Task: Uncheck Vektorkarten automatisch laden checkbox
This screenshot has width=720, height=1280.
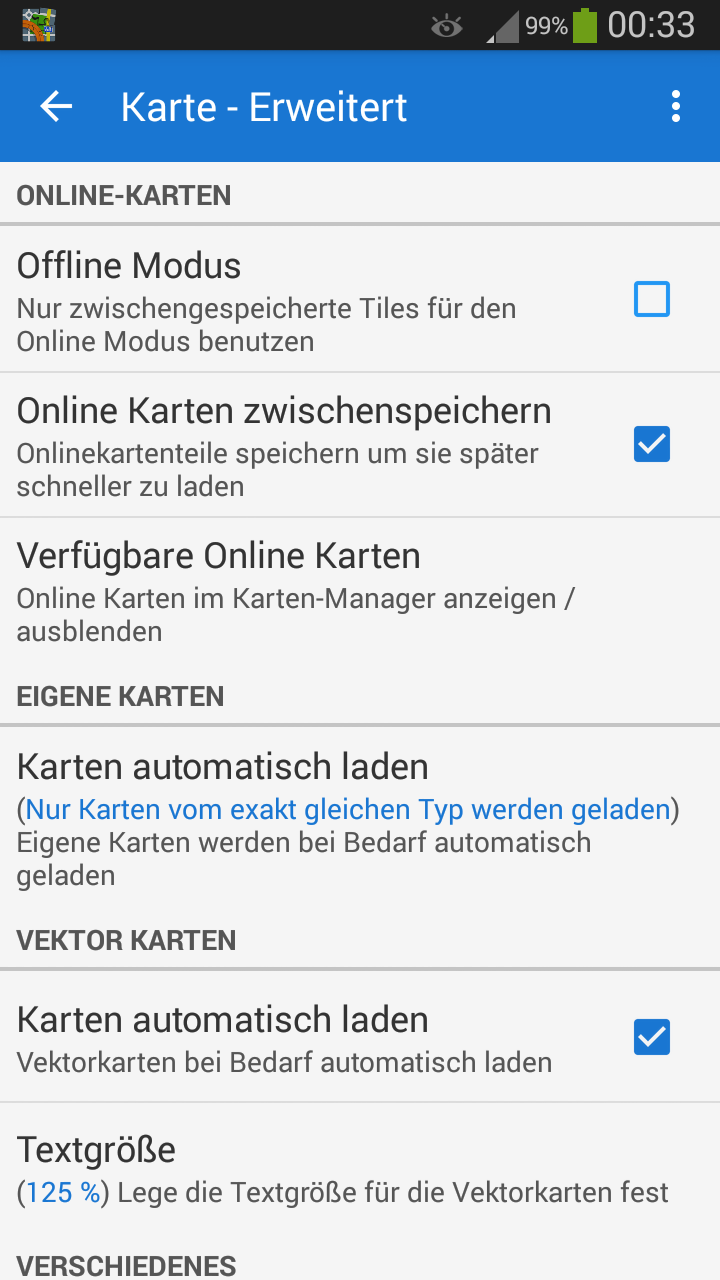Action: point(651,1037)
